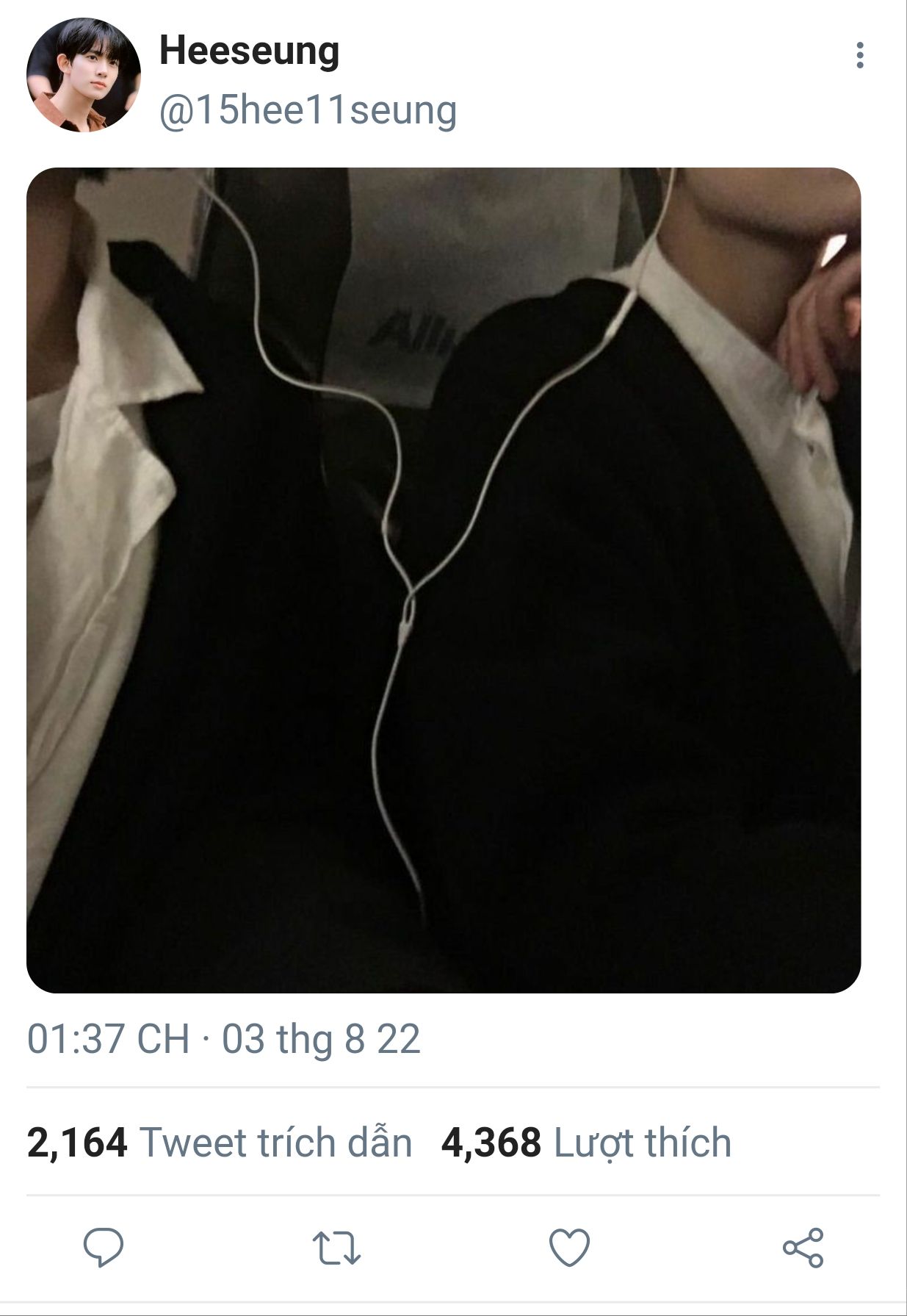Open the @15hee11seung profile handle
This screenshot has width=907, height=1316.
click(x=308, y=111)
